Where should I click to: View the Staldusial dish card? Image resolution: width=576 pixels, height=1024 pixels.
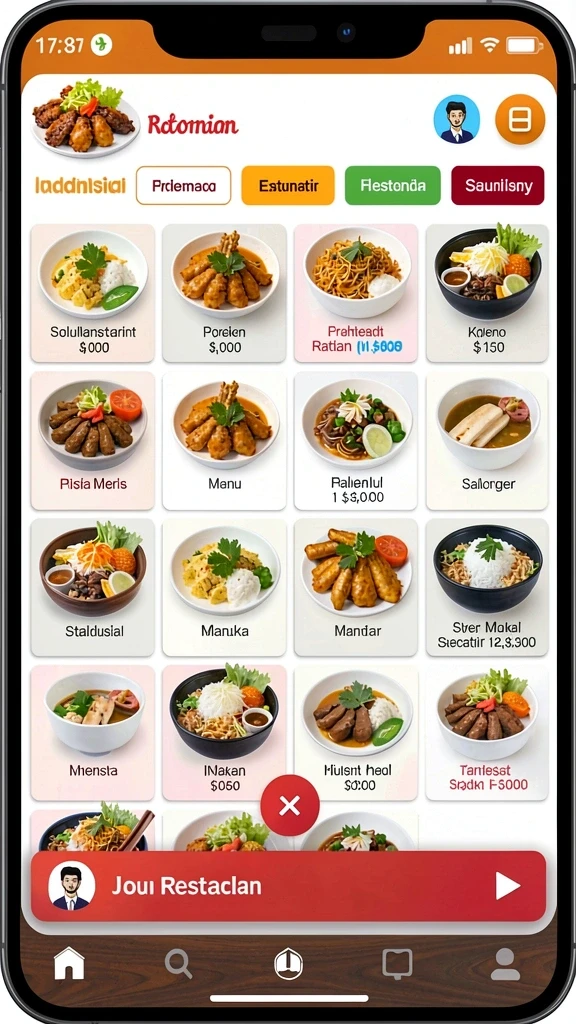93,588
